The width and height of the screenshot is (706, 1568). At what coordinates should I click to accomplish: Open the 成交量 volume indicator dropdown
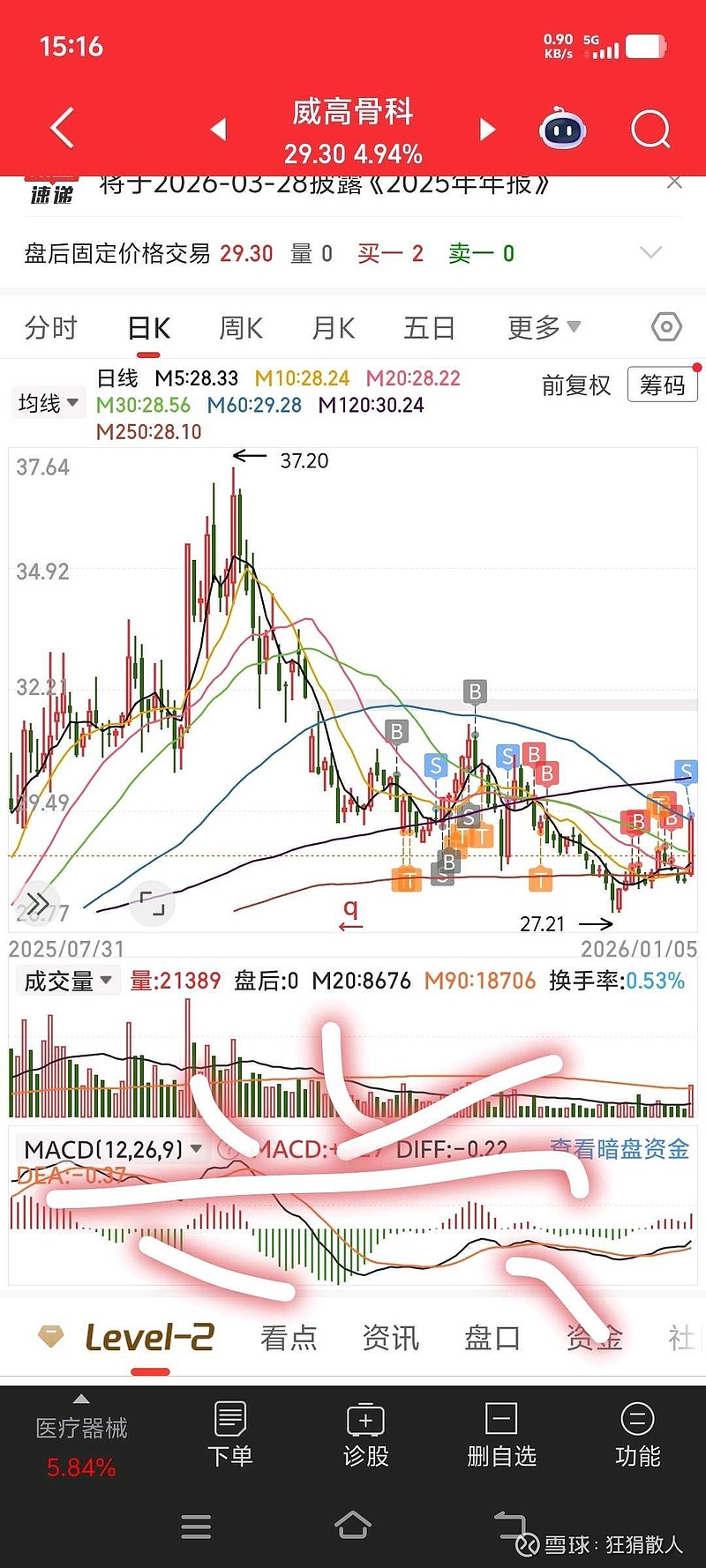(68, 980)
